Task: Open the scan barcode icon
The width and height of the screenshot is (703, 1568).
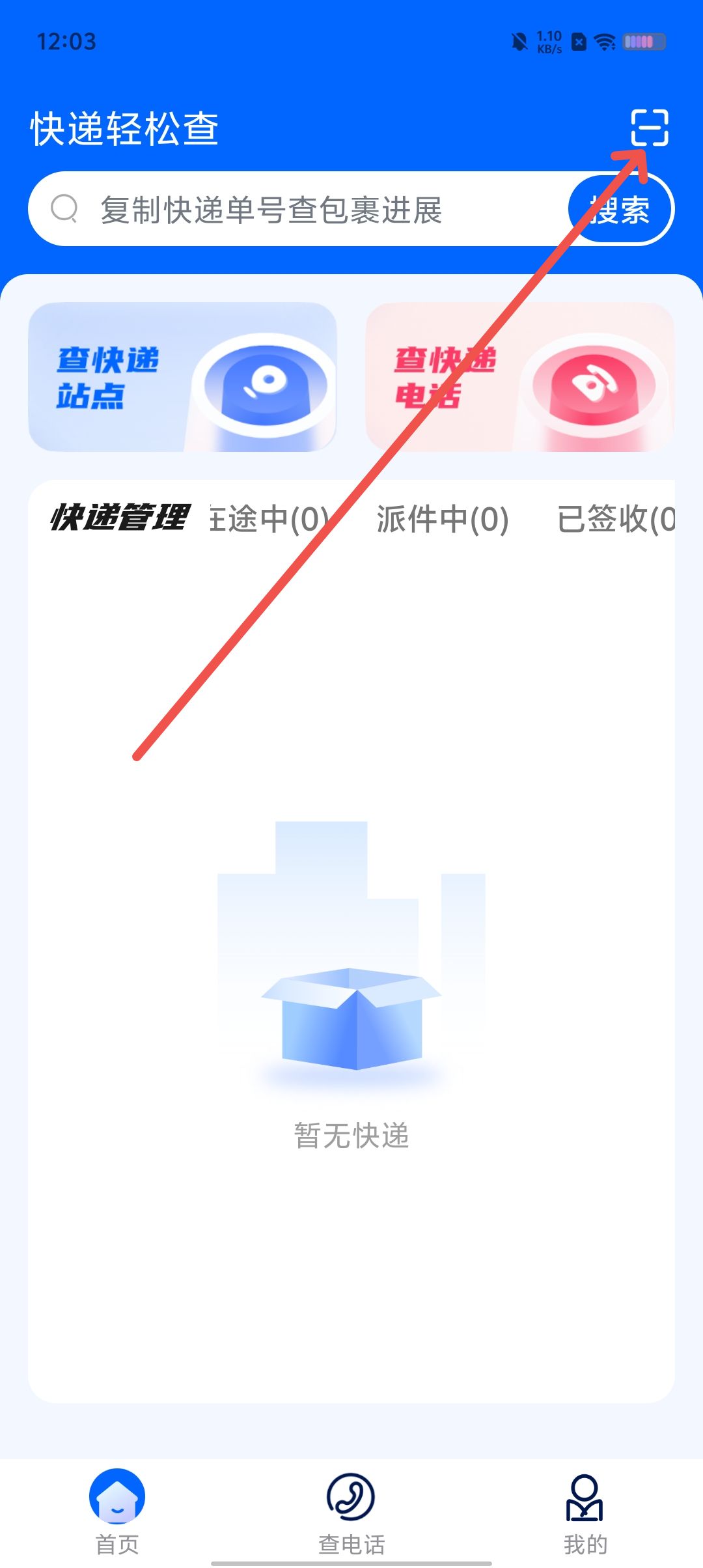Action: pyautogui.click(x=649, y=128)
